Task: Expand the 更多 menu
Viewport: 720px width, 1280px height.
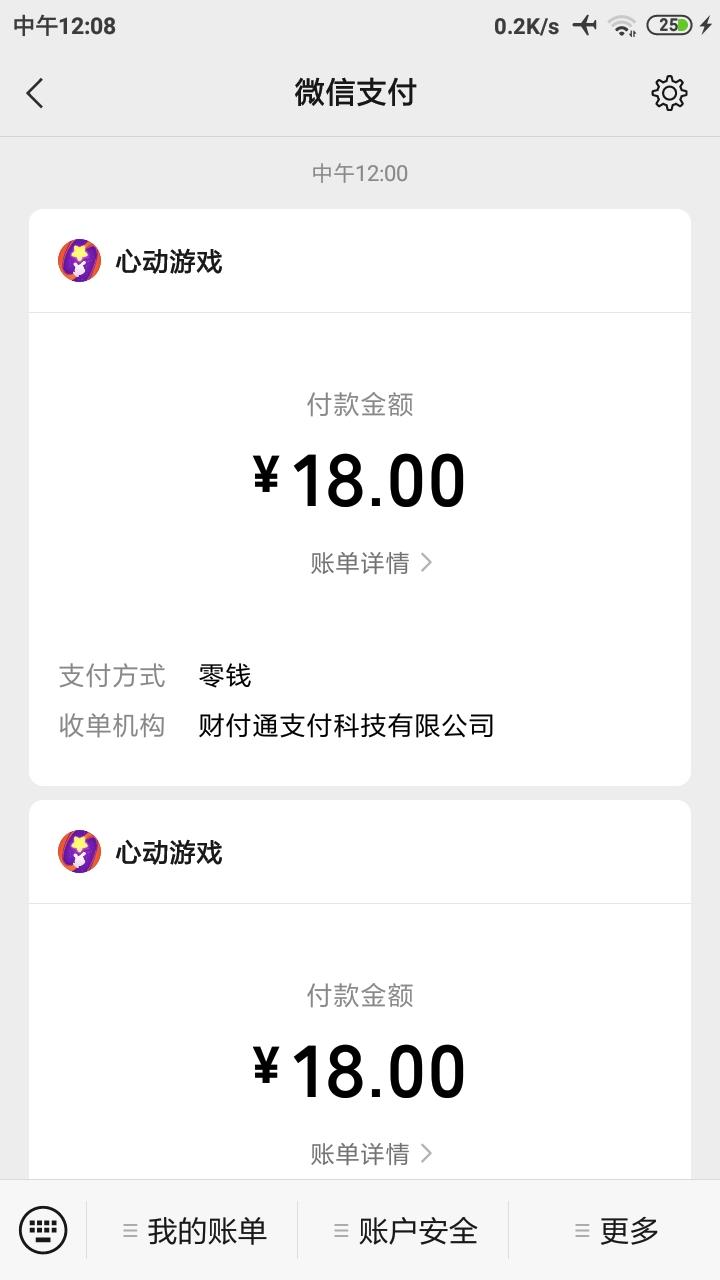Action: 616,1231
